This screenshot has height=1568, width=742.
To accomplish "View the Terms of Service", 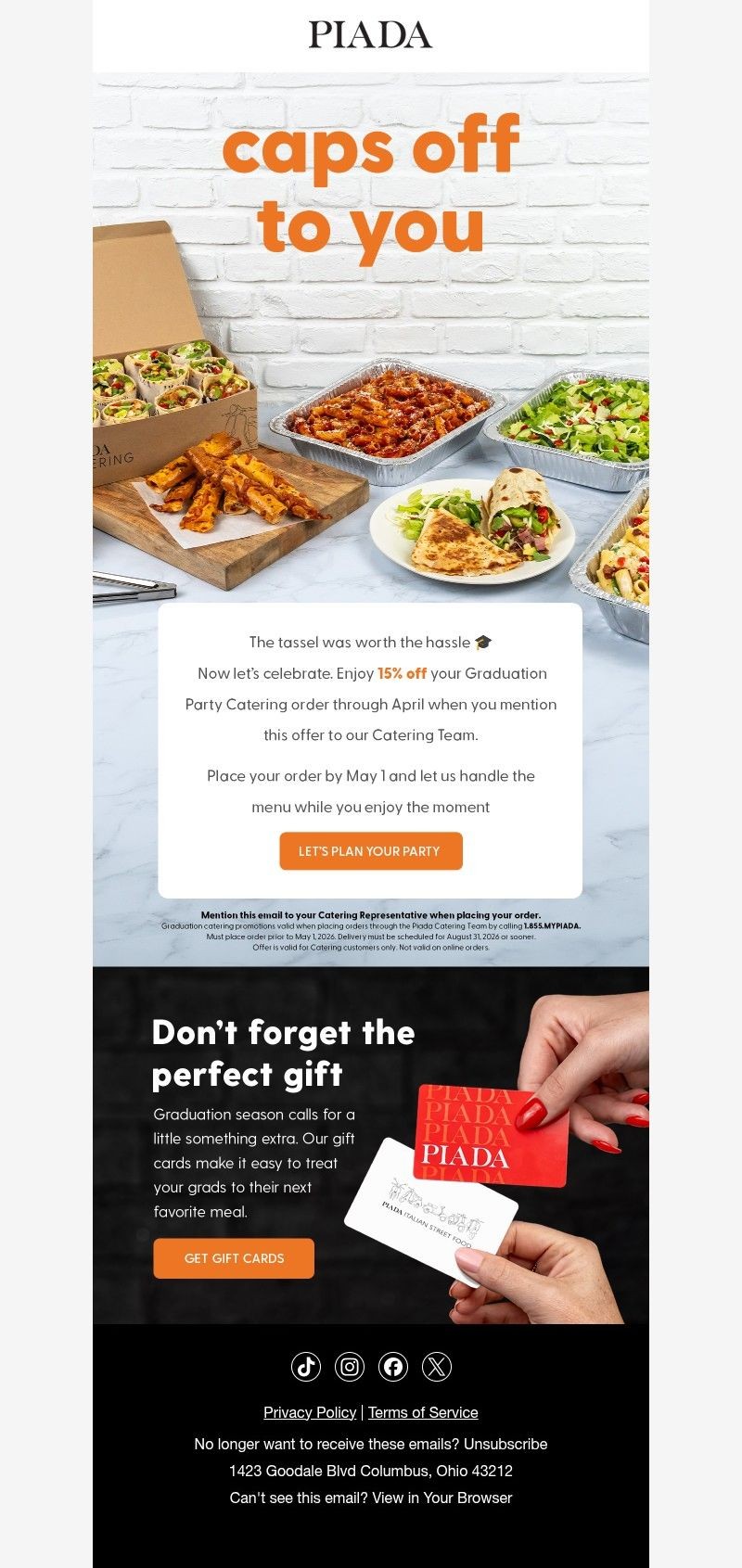I will 422,1412.
